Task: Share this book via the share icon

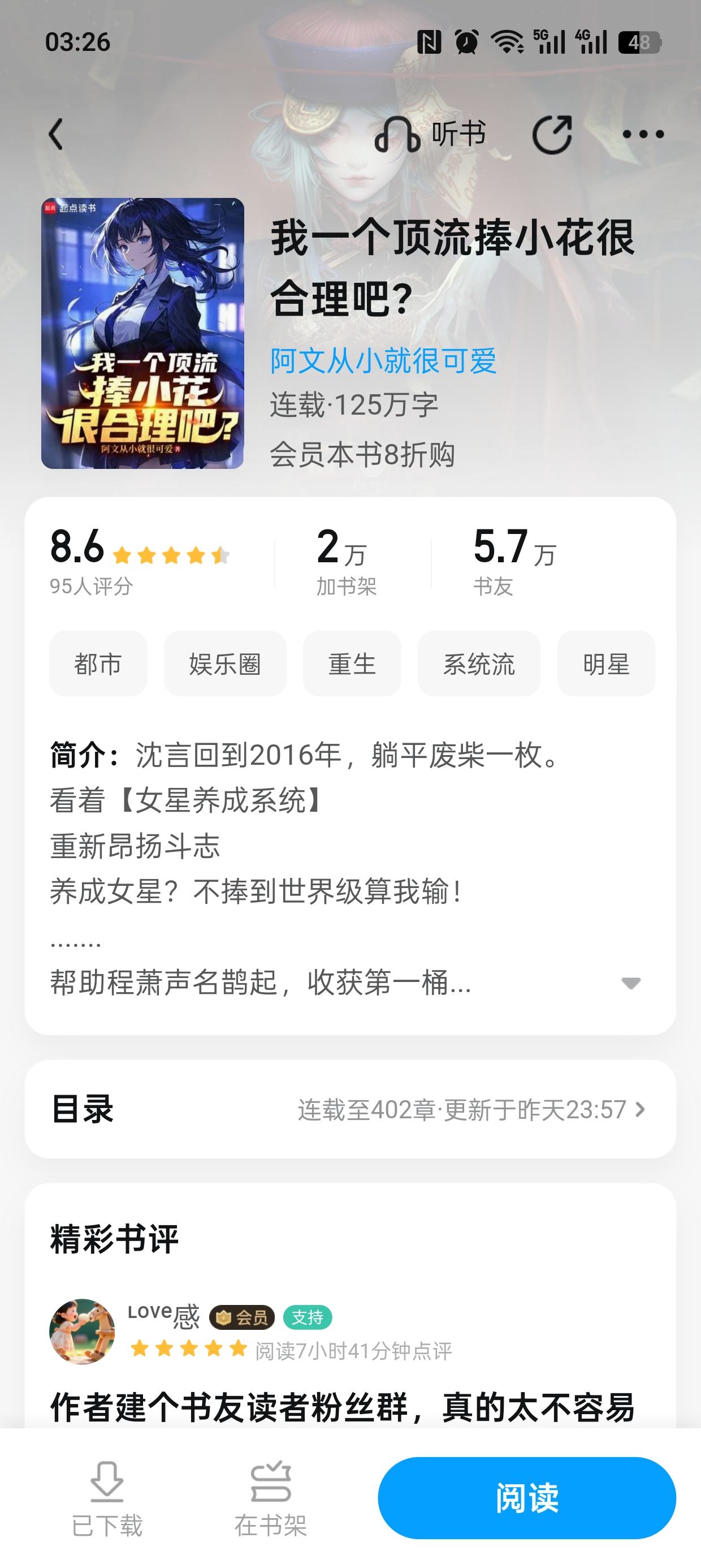Action: coord(552,134)
